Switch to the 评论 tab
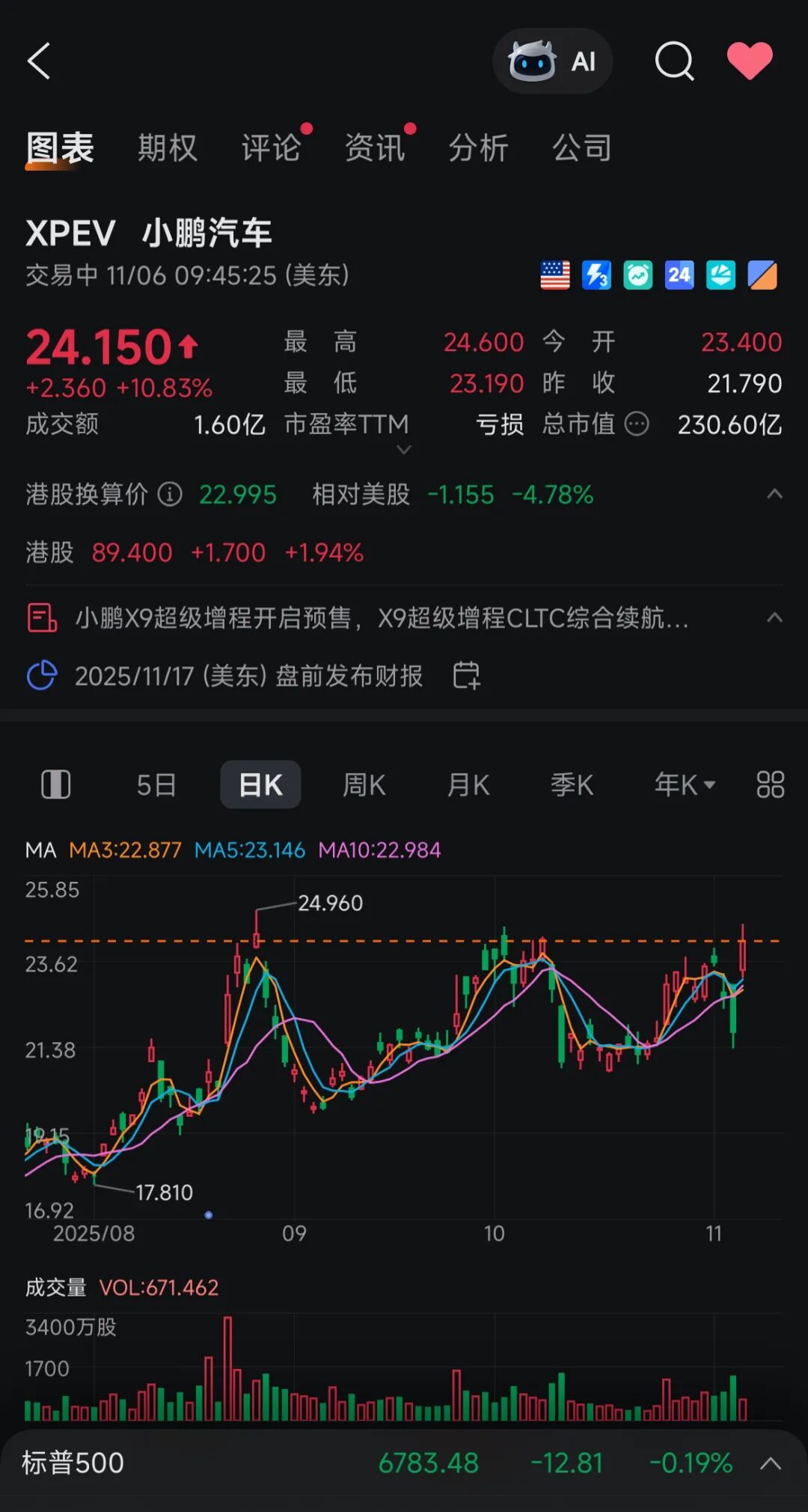 (x=271, y=147)
